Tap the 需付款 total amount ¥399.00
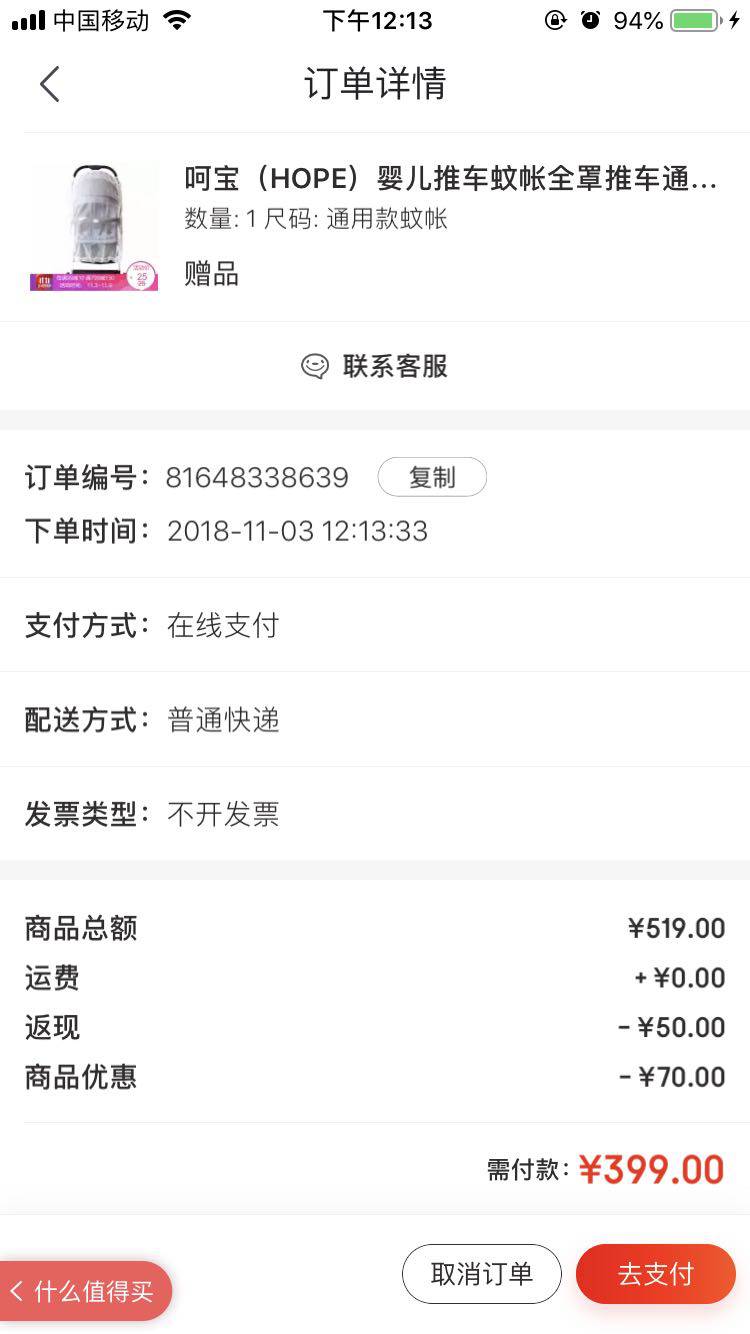The height and width of the screenshot is (1334, 750). (x=651, y=1168)
